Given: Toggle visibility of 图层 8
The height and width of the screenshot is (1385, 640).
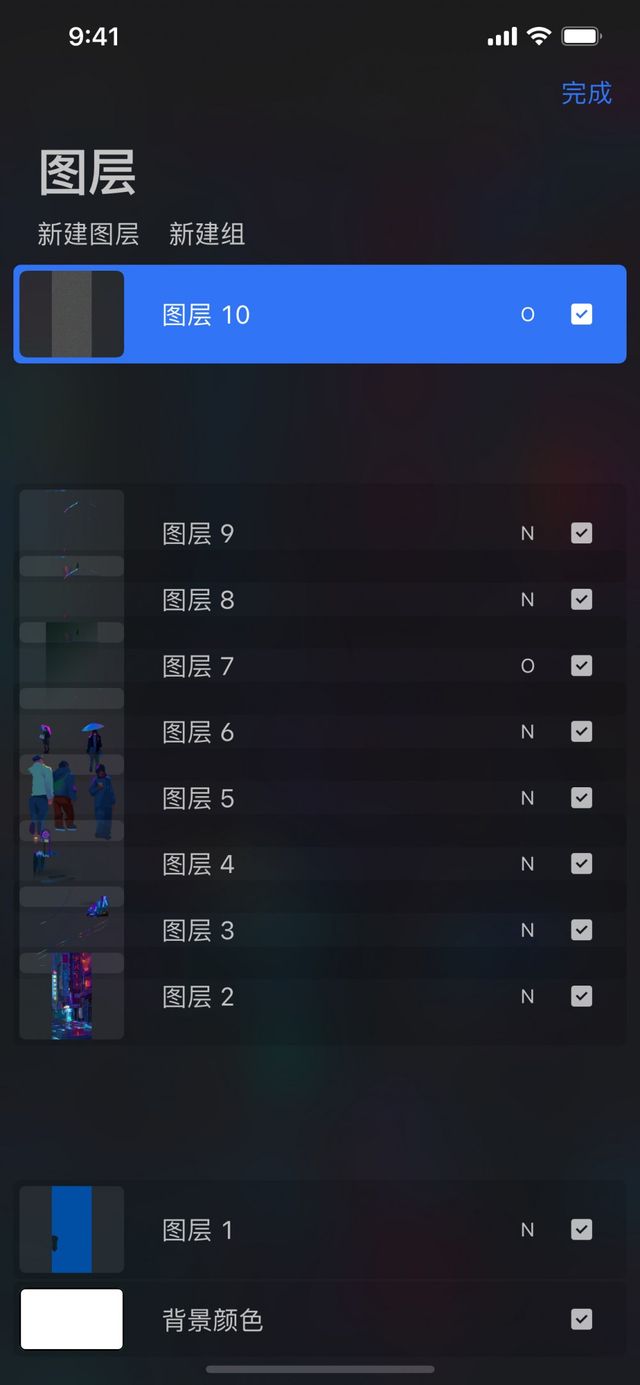Looking at the screenshot, I should (x=581, y=600).
